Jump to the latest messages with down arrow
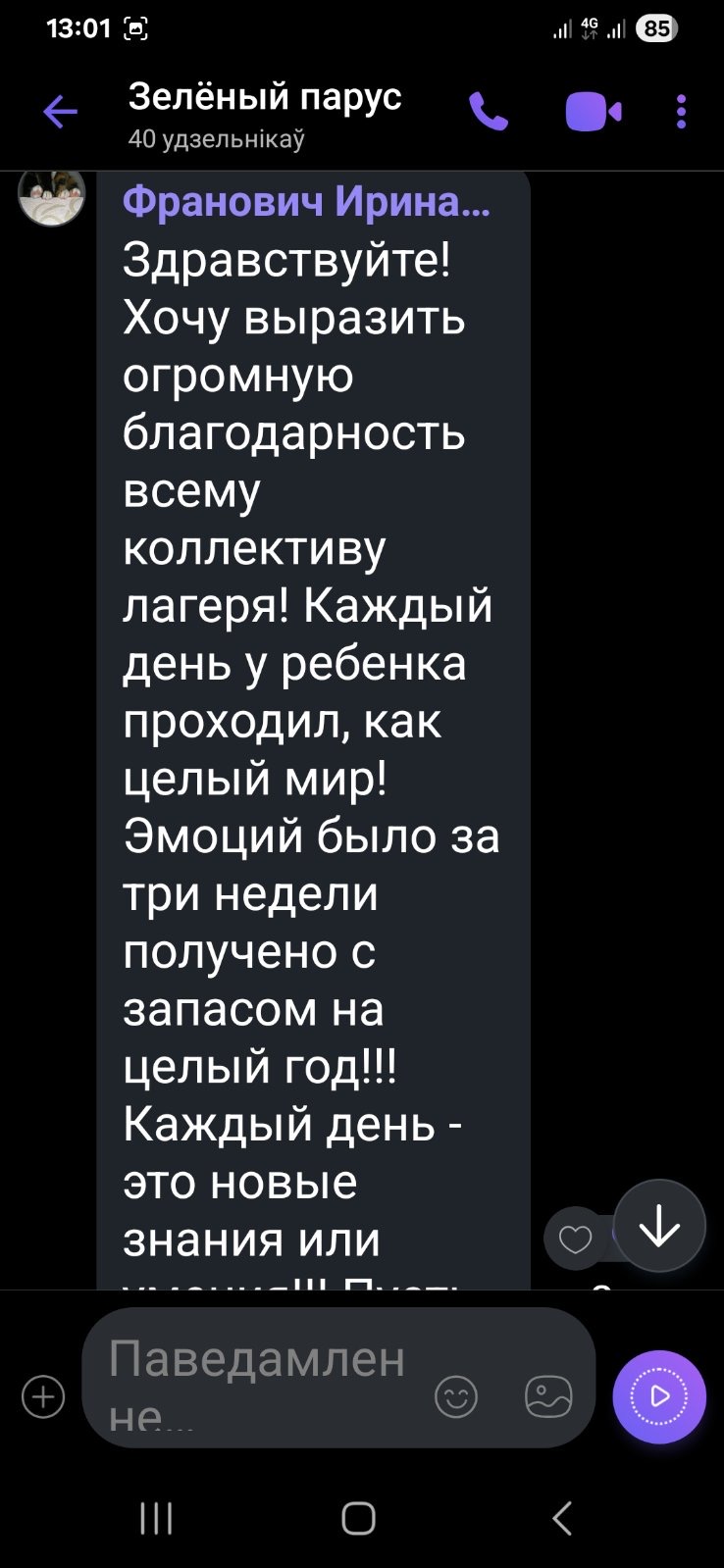The image size is (724, 1568). [x=659, y=1226]
